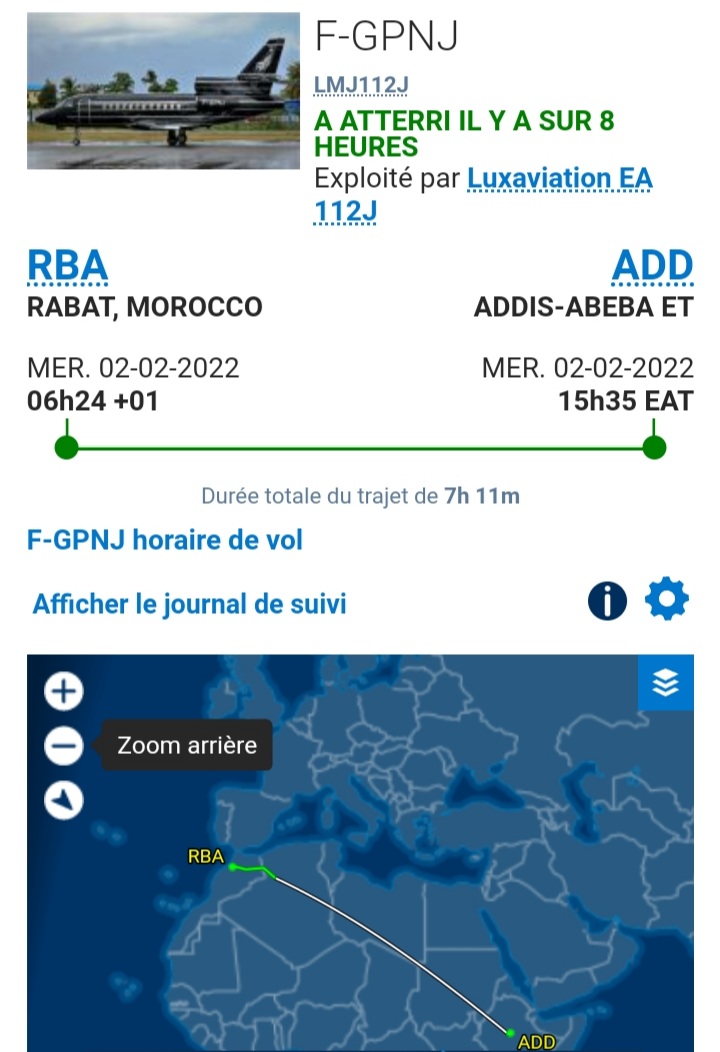Tap Afficher le journal de suivi
Image resolution: width=720 pixels, height=1052 pixels.
(189, 604)
